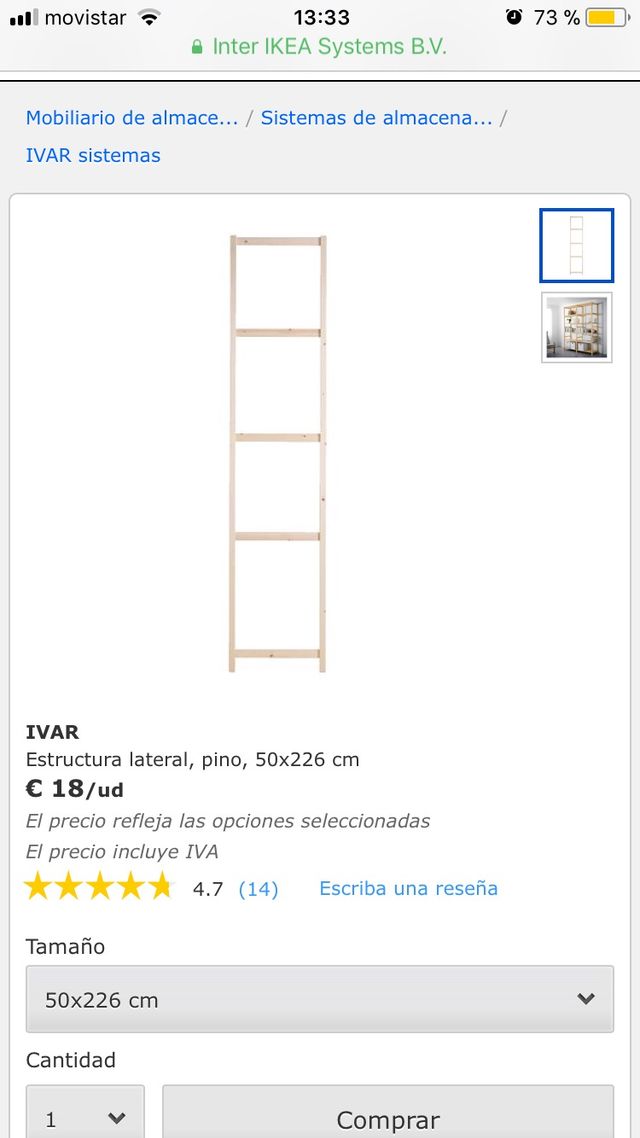Select the first product thumbnail
Image resolution: width=640 pixels, height=1138 pixels.
click(576, 246)
